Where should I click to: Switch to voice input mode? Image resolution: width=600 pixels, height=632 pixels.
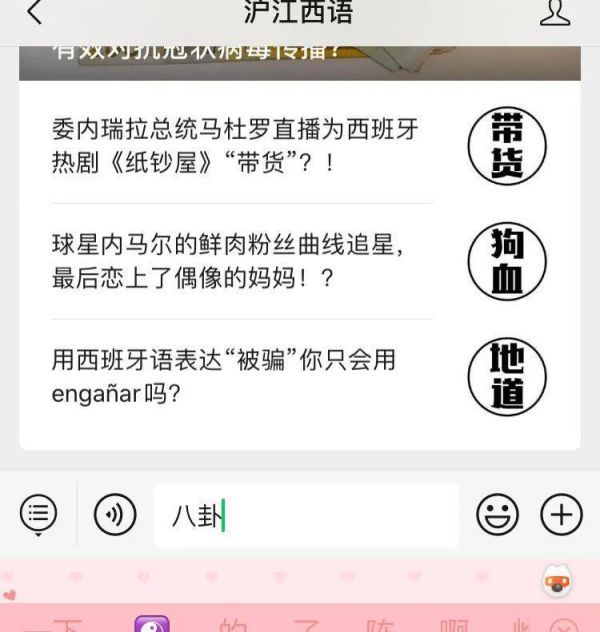115,515
